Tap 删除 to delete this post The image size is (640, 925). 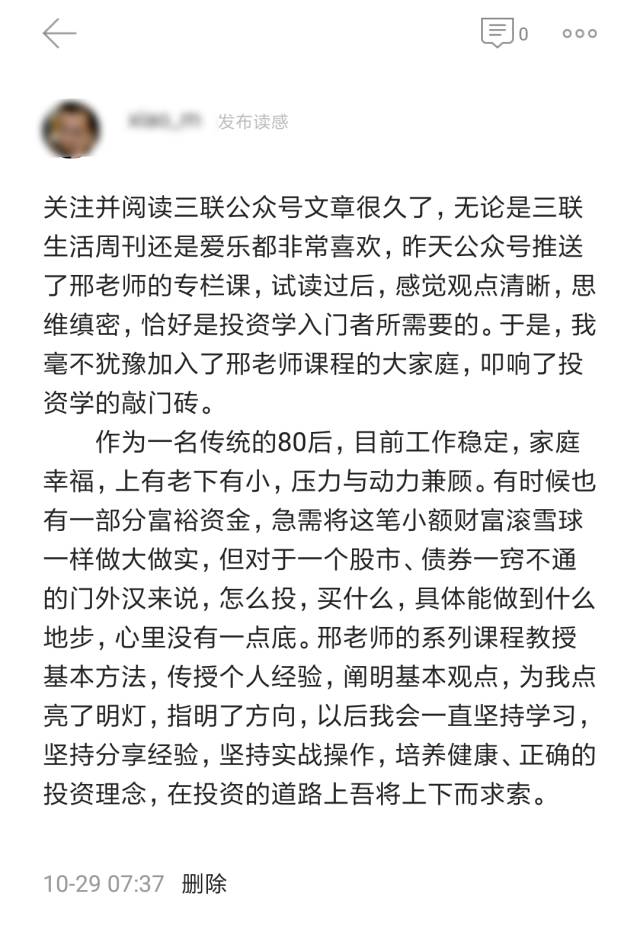click(x=204, y=884)
